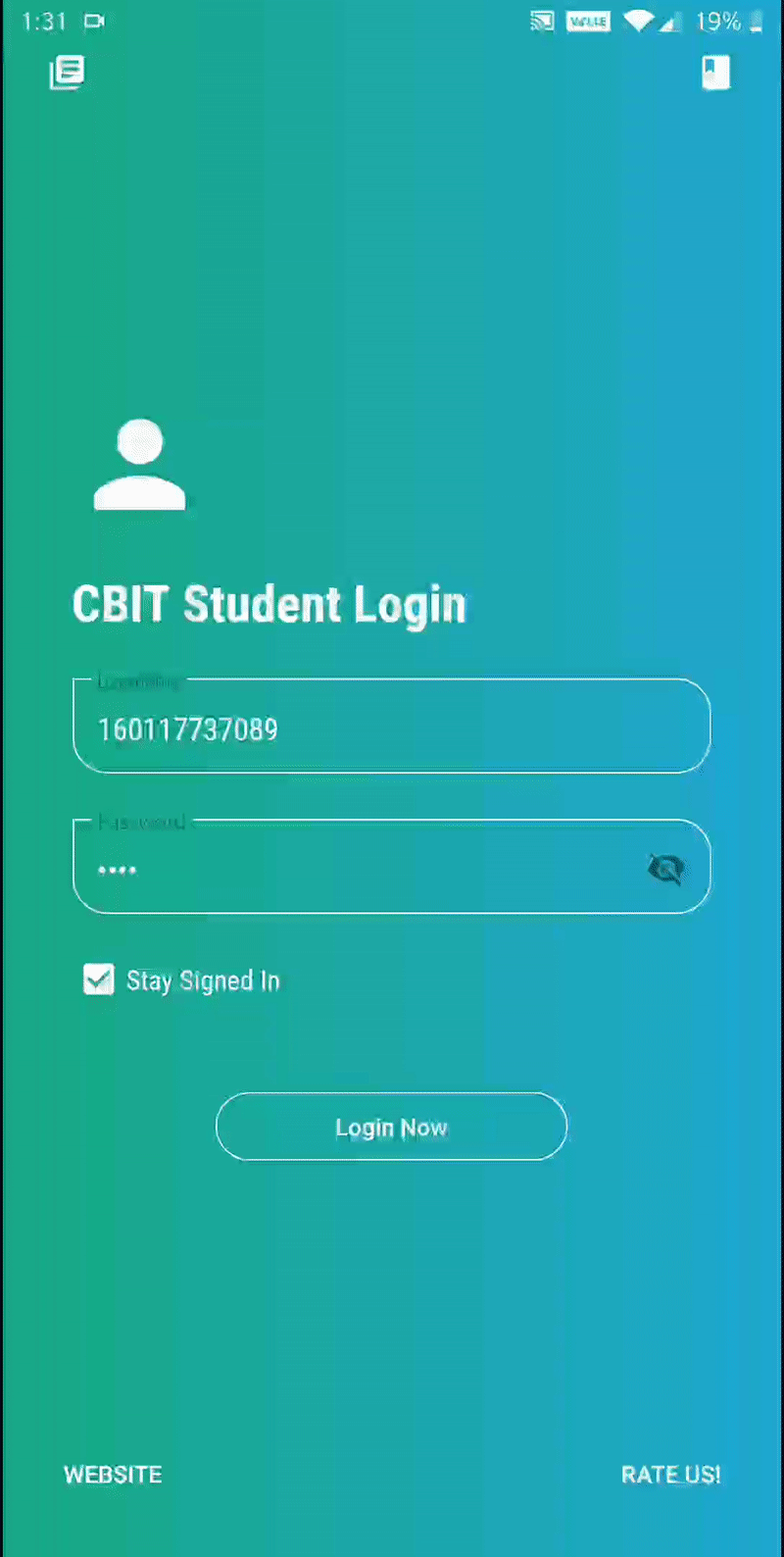Tap the 1:31 clock in status bar
784x1557 pixels.
(43, 21)
